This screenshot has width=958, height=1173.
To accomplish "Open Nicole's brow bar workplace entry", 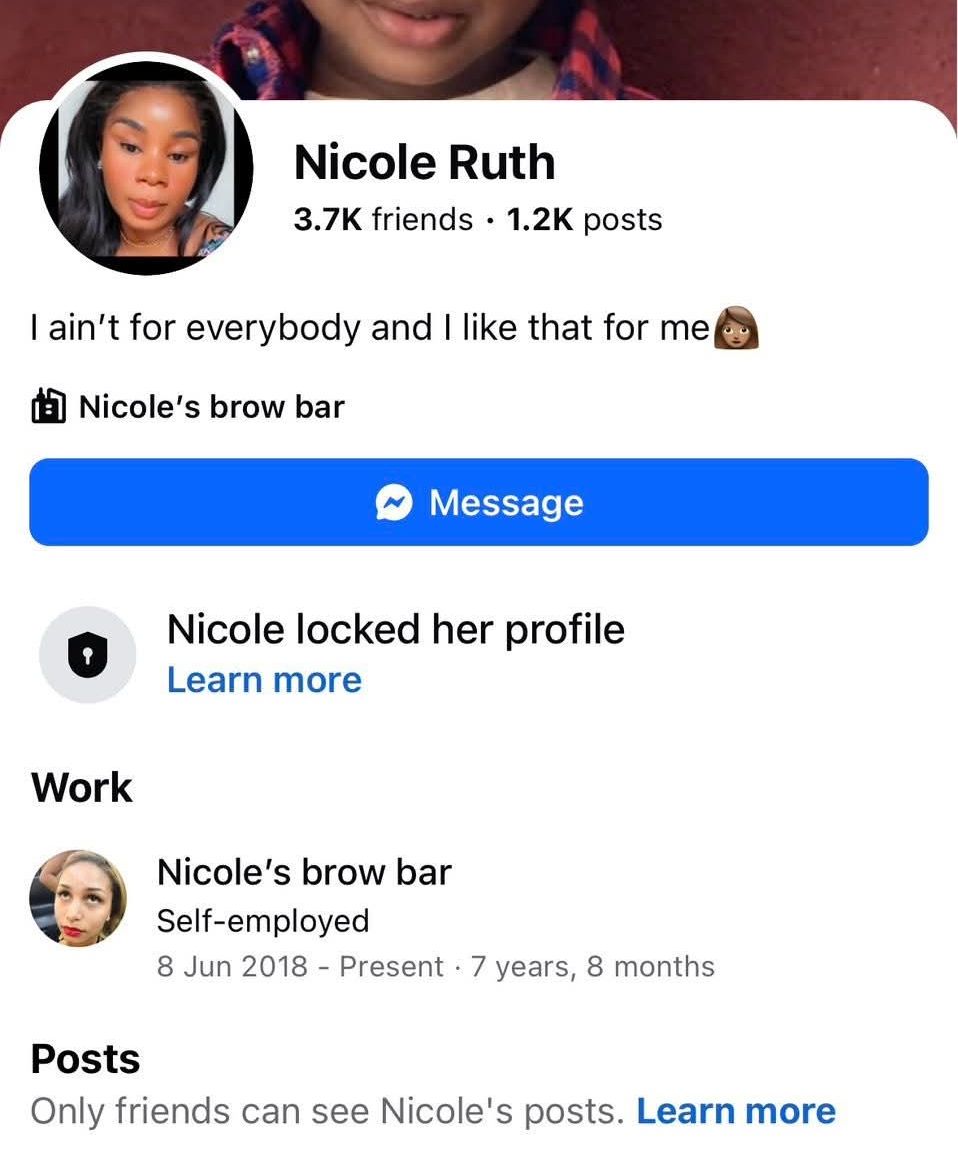I will pyautogui.click(x=304, y=873).
